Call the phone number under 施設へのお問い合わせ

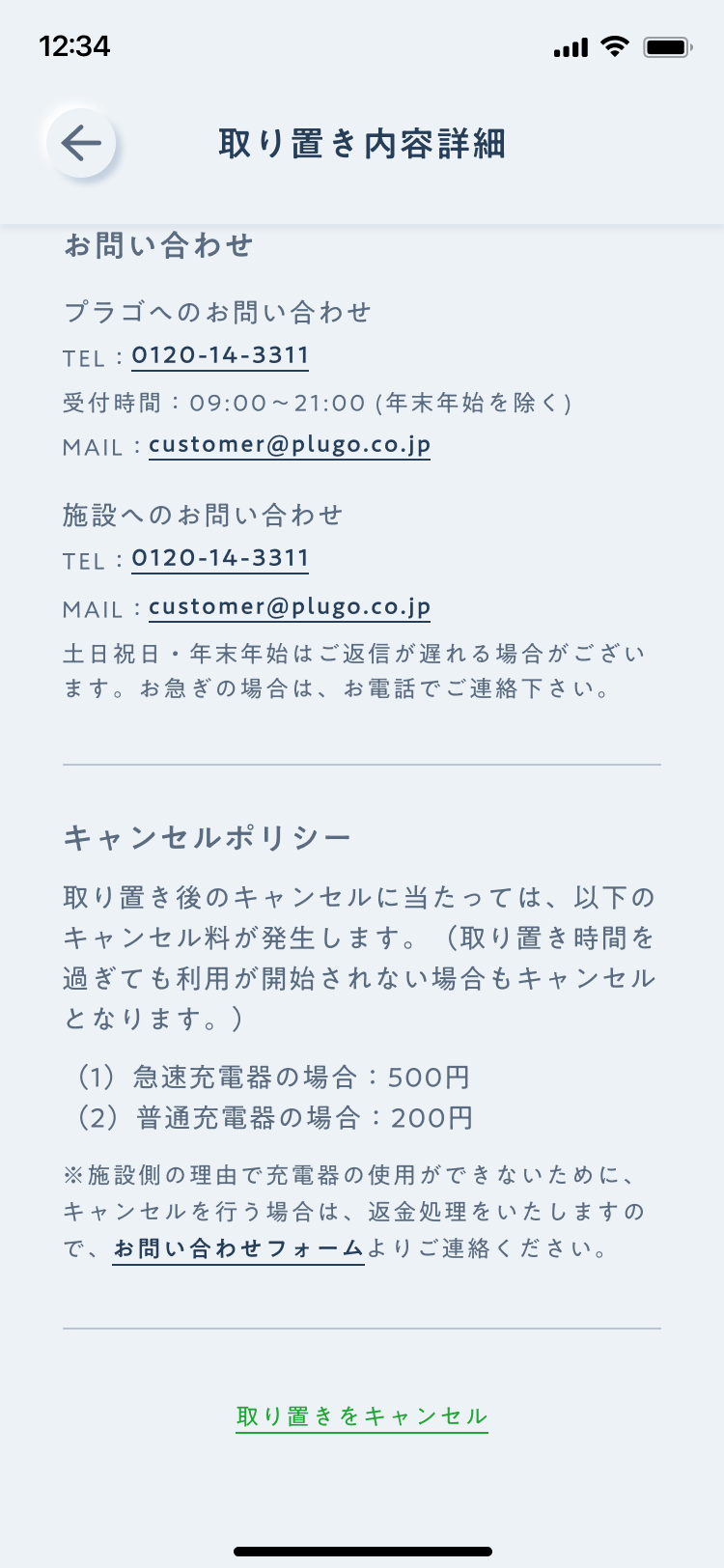(x=220, y=558)
